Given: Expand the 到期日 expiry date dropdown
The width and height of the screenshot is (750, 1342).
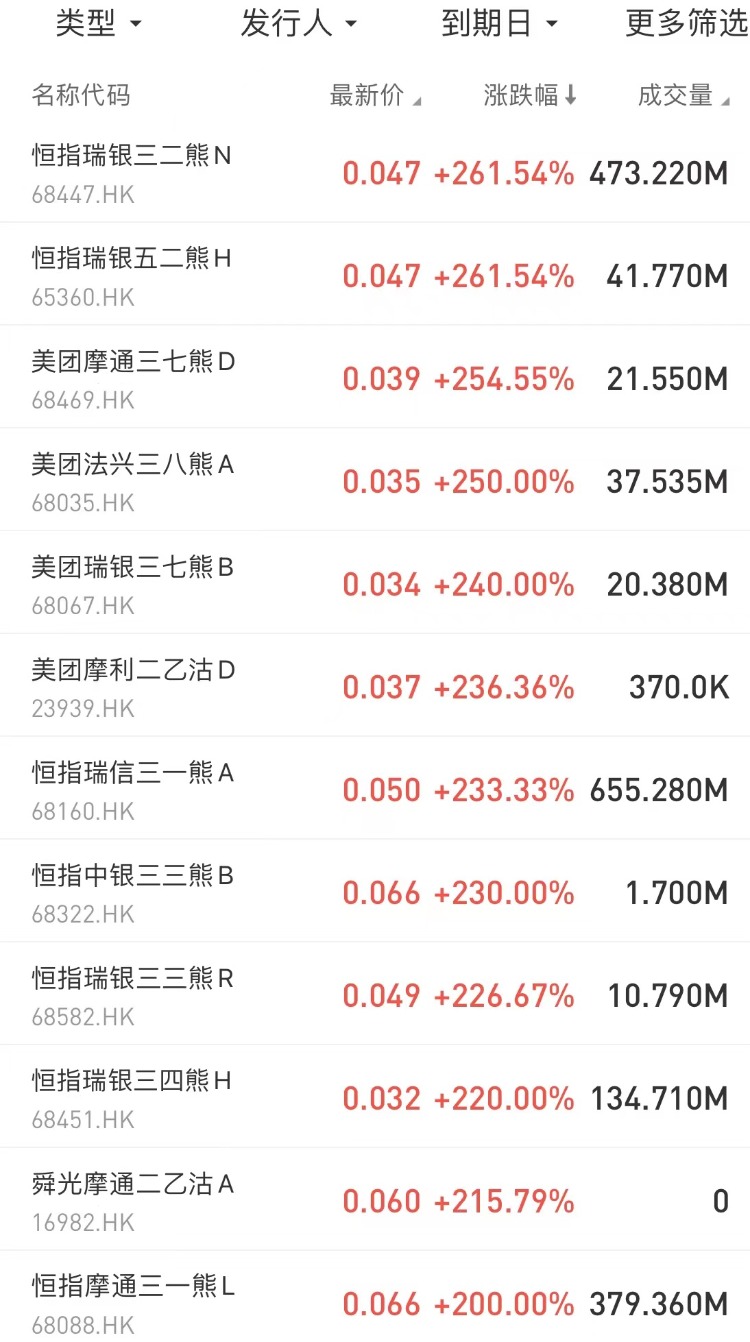Looking at the screenshot, I should point(499,24).
